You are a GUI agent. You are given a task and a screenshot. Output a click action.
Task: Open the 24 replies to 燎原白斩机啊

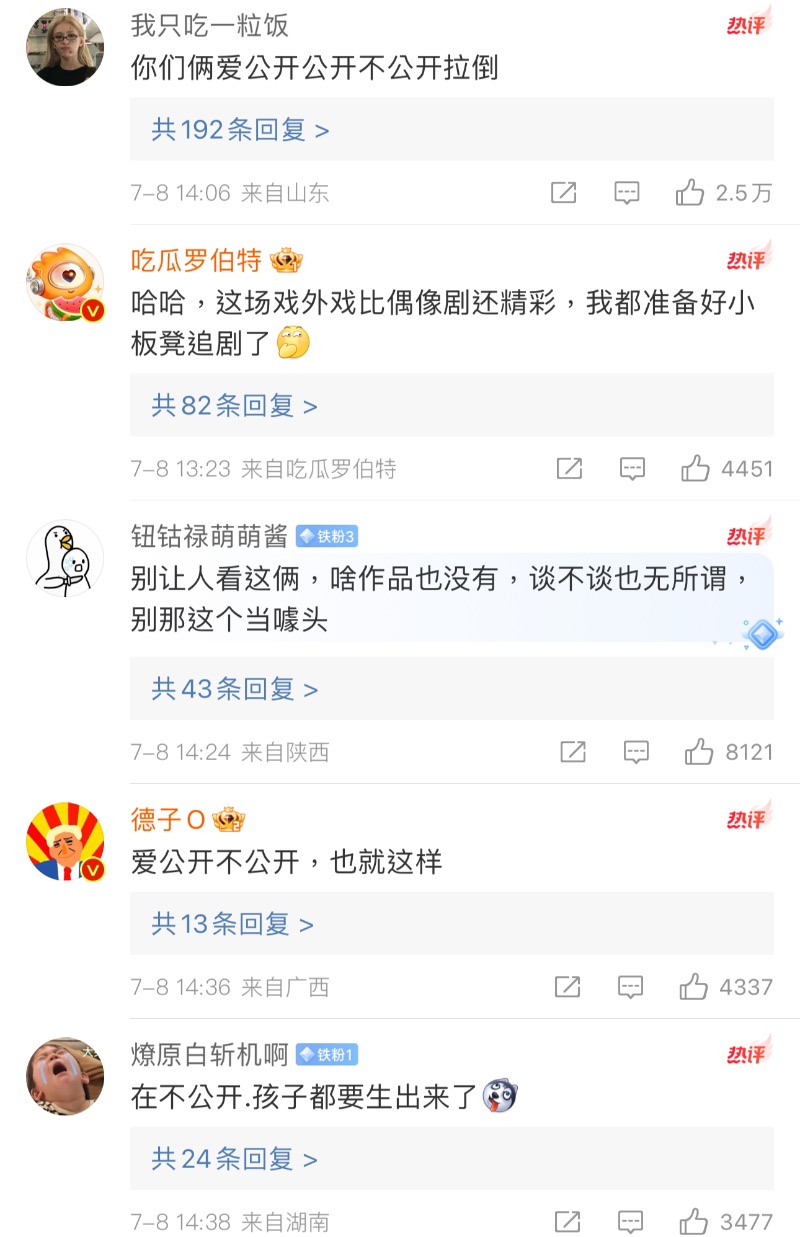[x=234, y=1159]
